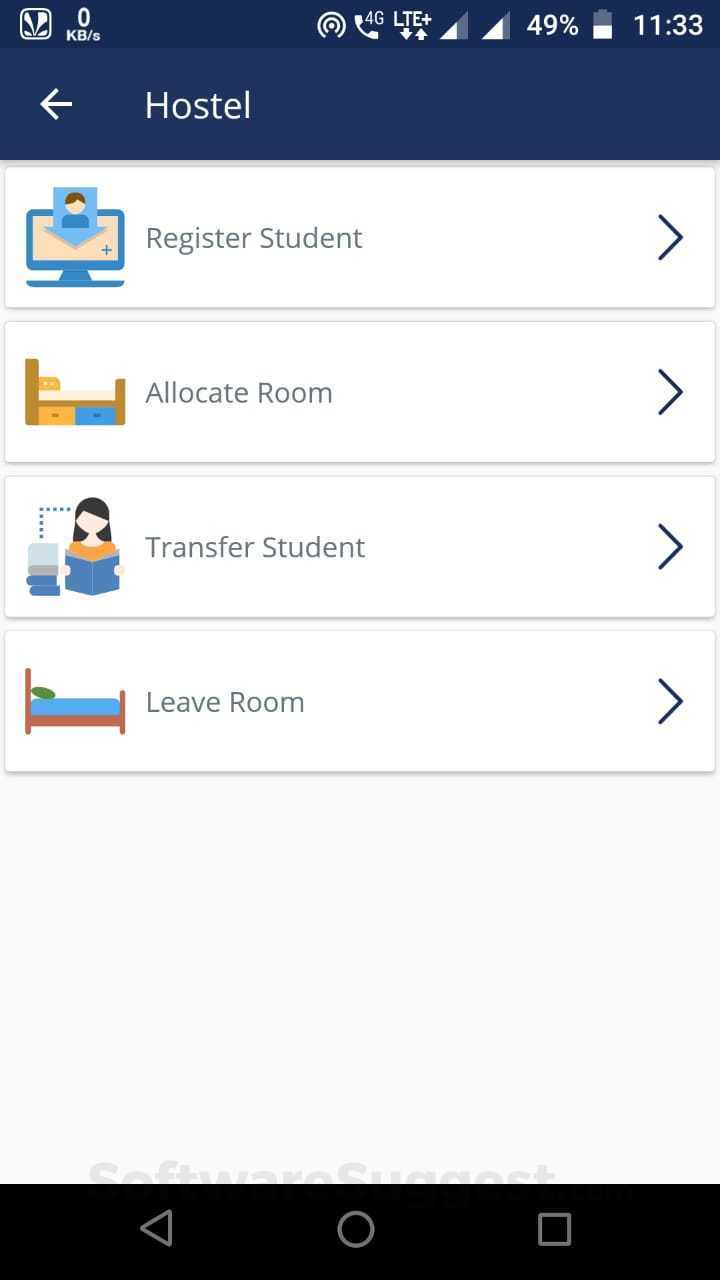Tap the battery indicator icon

(x=603, y=24)
